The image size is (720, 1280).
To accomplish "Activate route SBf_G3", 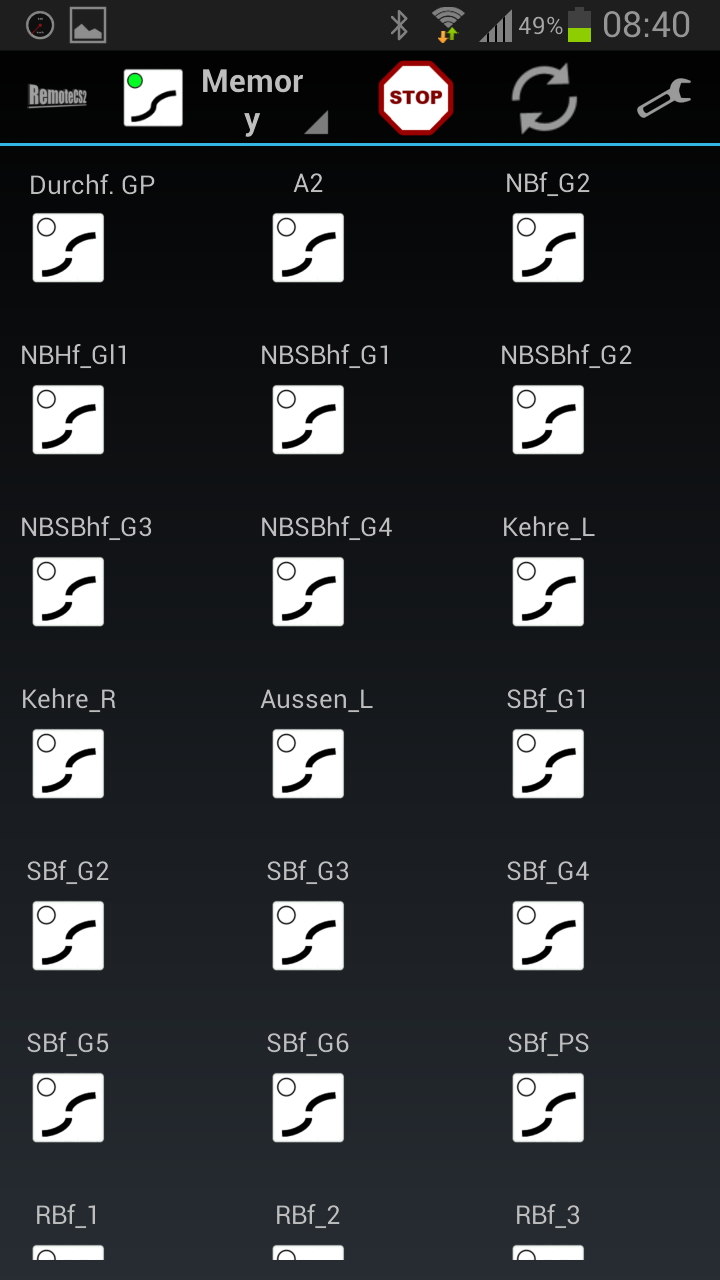I will [x=308, y=936].
